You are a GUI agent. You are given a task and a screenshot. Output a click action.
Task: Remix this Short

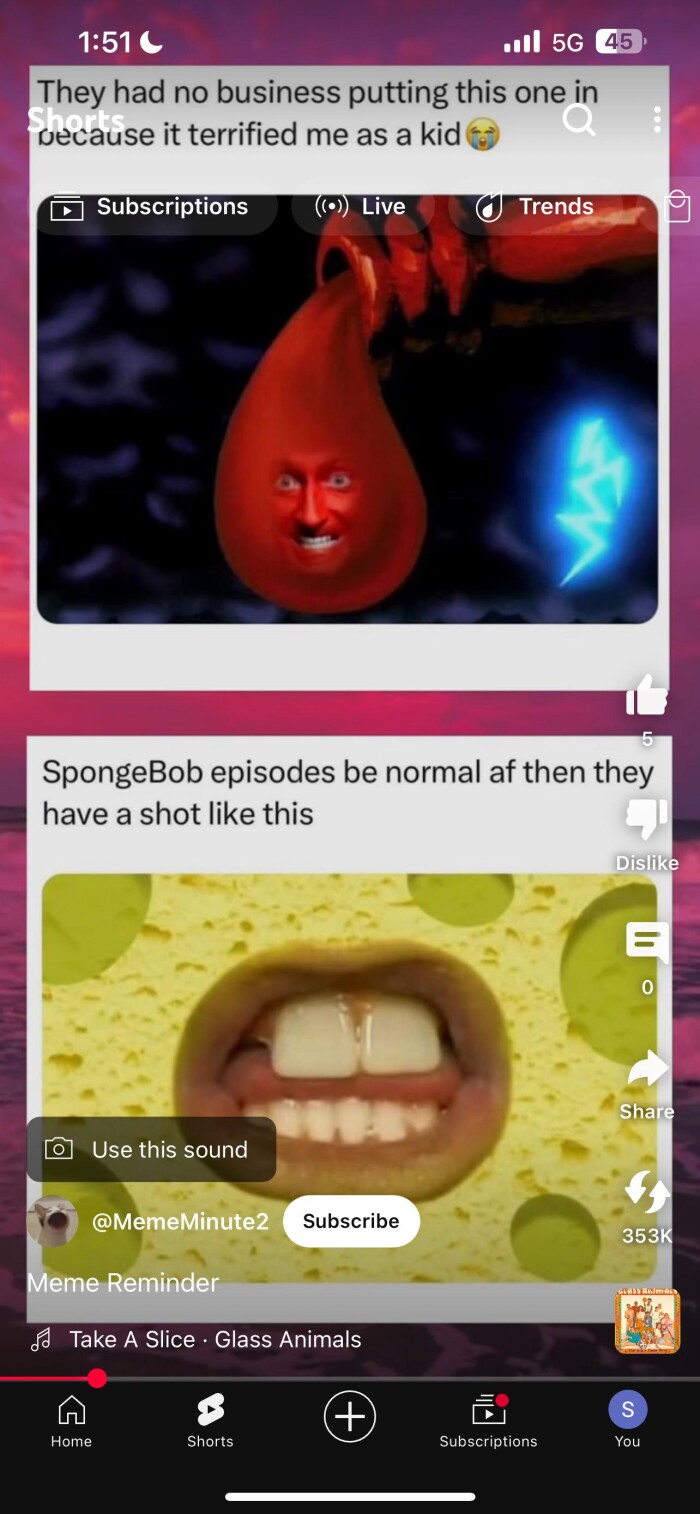pyautogui.click(x=647, y=1193)
